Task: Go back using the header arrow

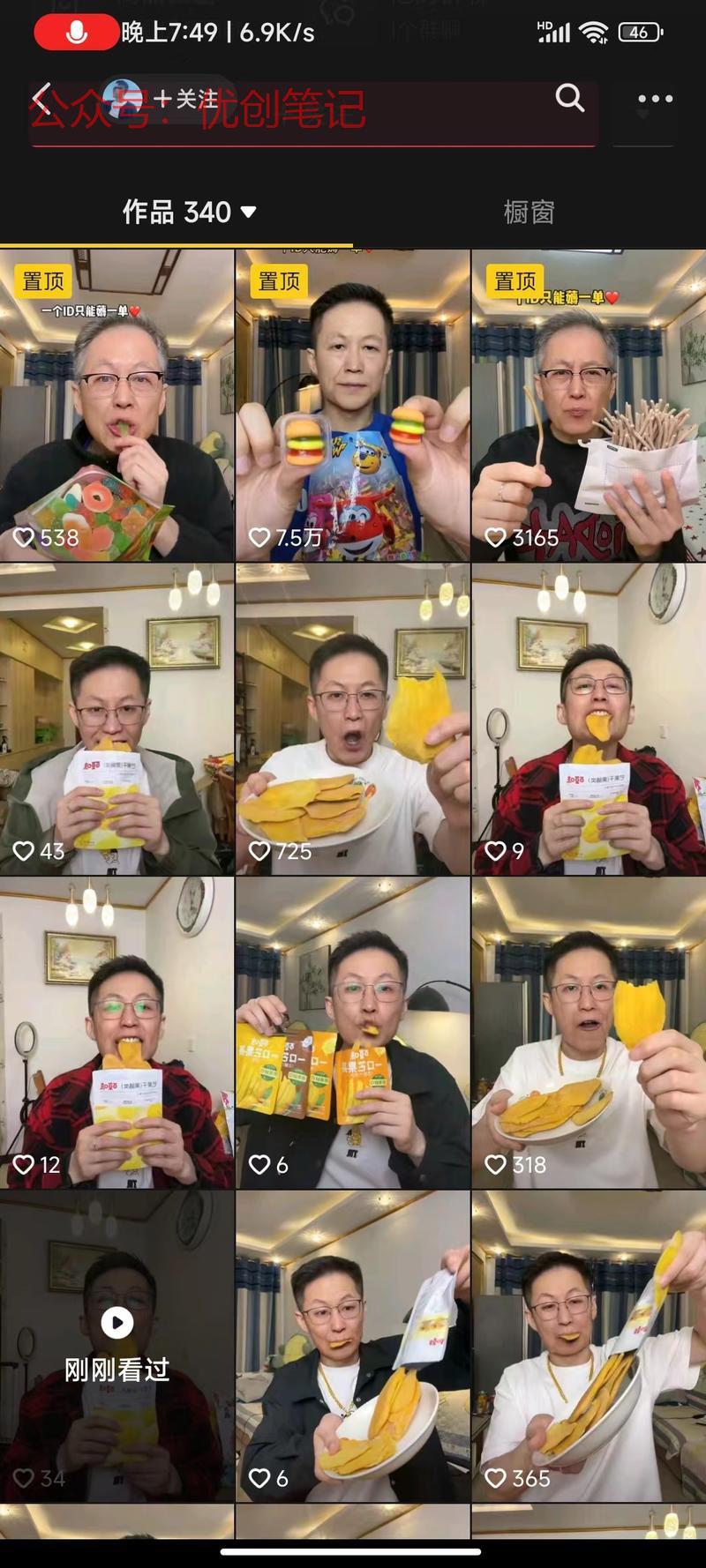Action: [41, 99]
